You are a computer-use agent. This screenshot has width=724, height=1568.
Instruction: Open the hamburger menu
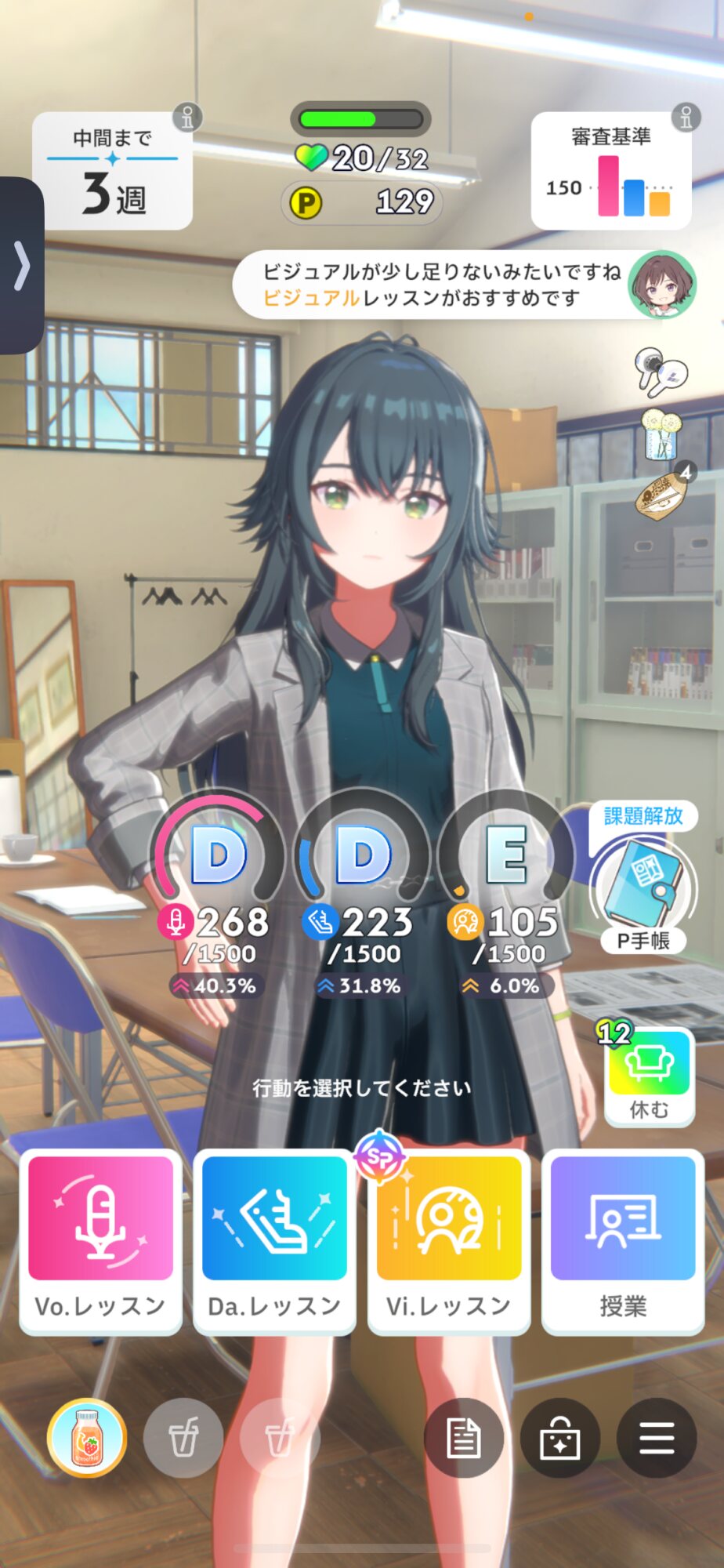(657, 1438)
